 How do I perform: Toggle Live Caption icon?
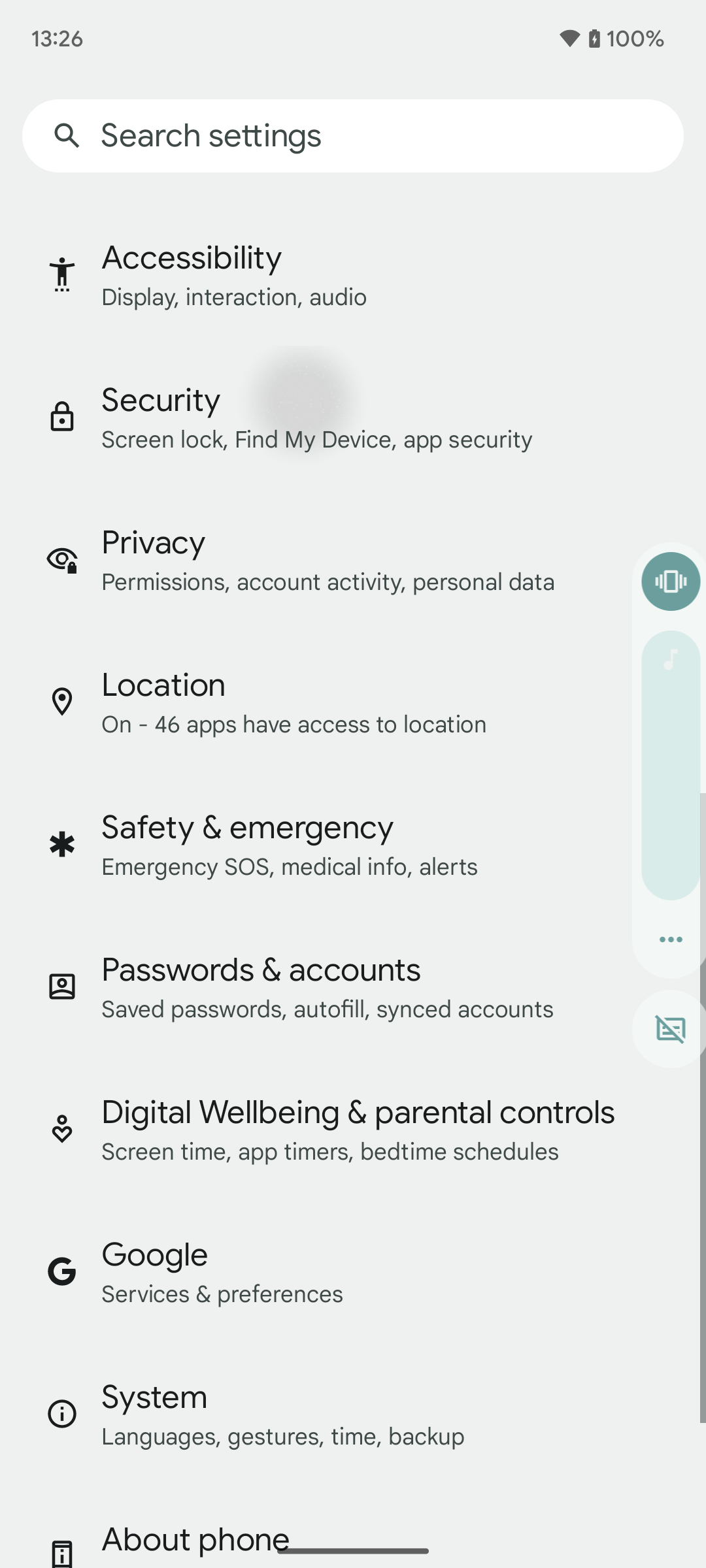(671, 1030)
